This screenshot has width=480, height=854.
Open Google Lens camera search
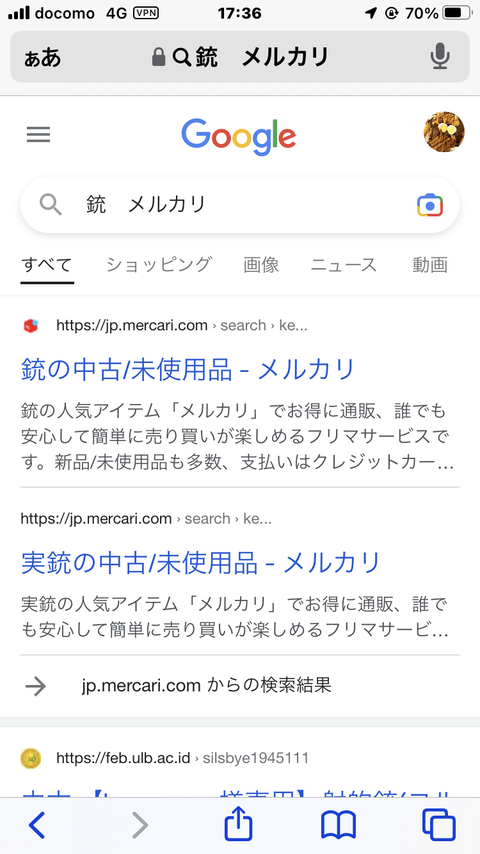[430, 205]
